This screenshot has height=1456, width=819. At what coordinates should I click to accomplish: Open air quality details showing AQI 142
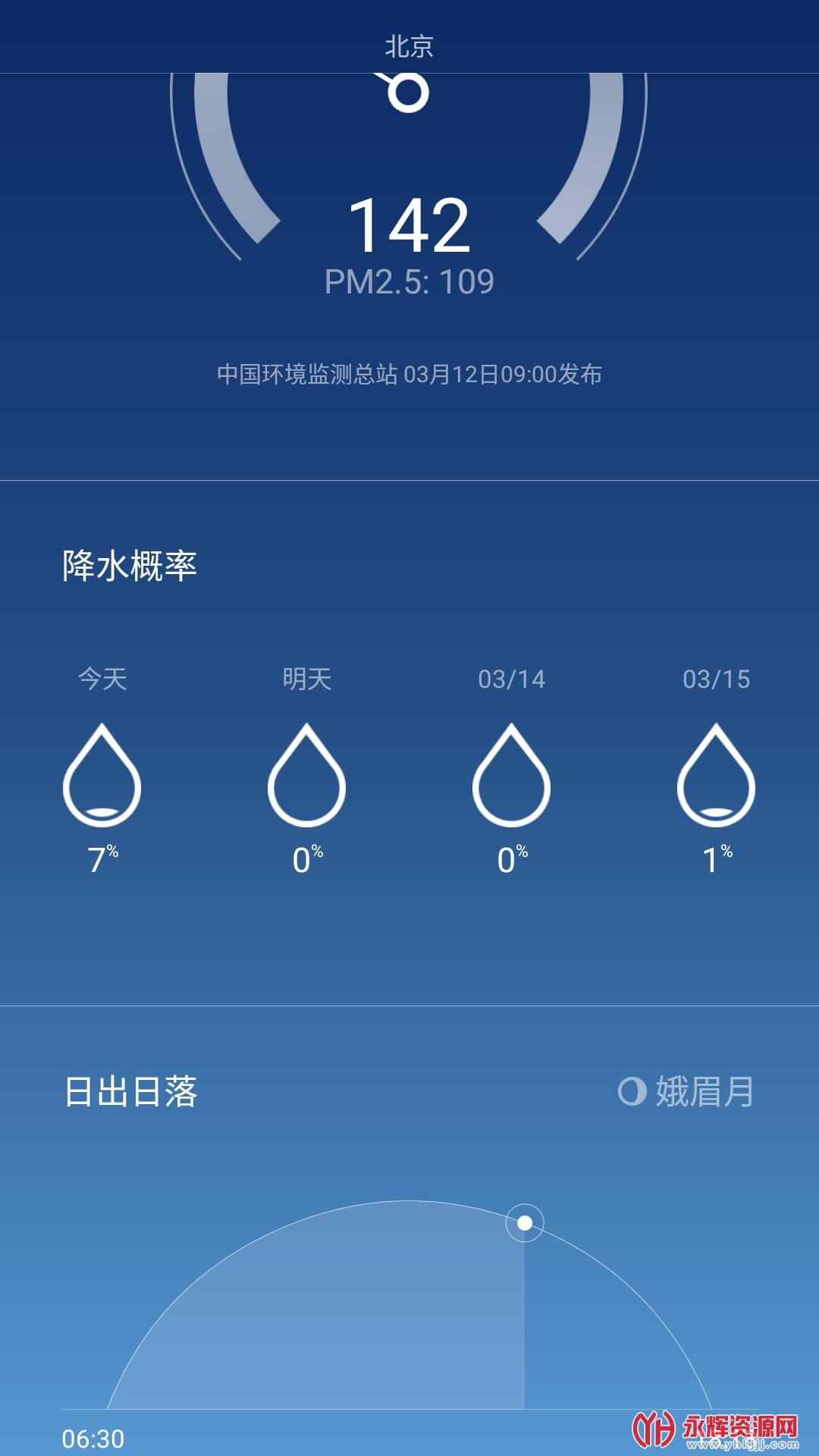[x=409, y=225]
